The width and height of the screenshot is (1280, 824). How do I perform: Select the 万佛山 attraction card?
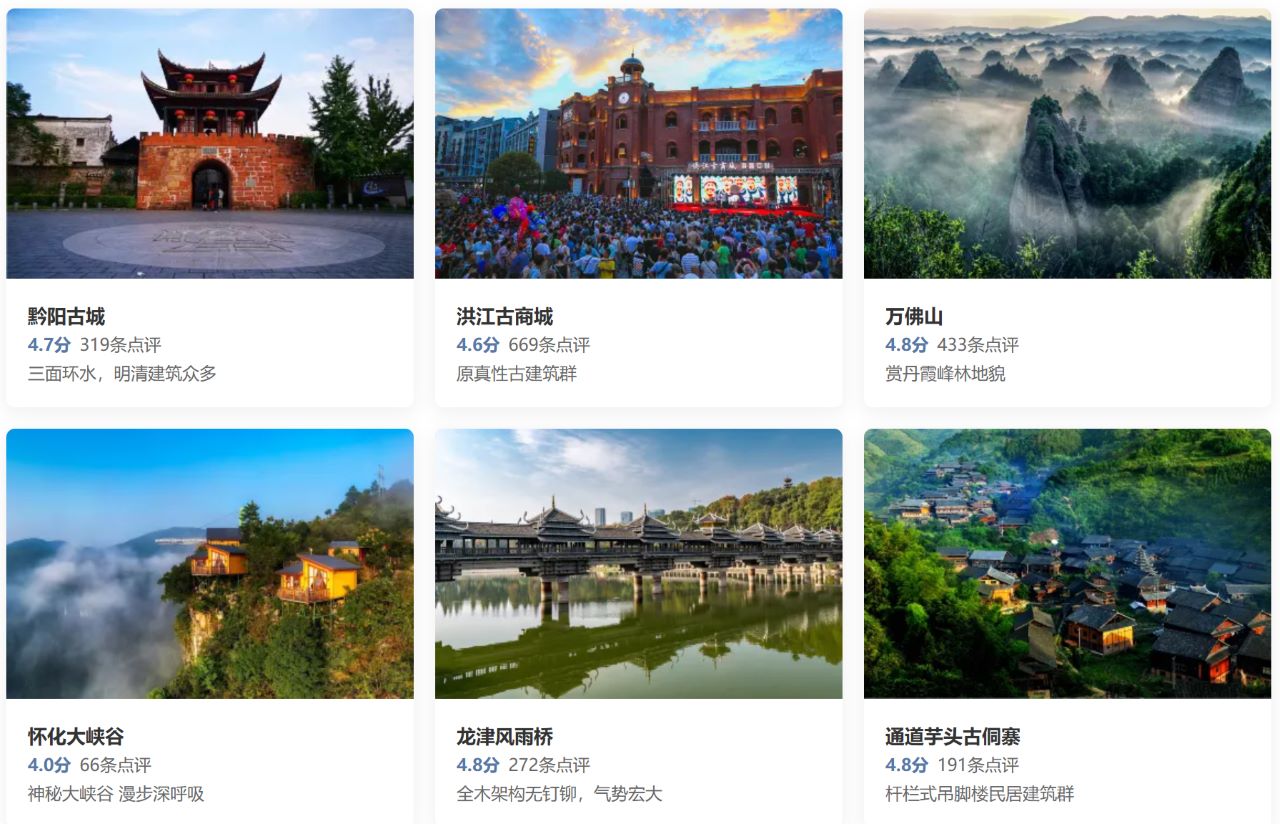point(1067,207)
